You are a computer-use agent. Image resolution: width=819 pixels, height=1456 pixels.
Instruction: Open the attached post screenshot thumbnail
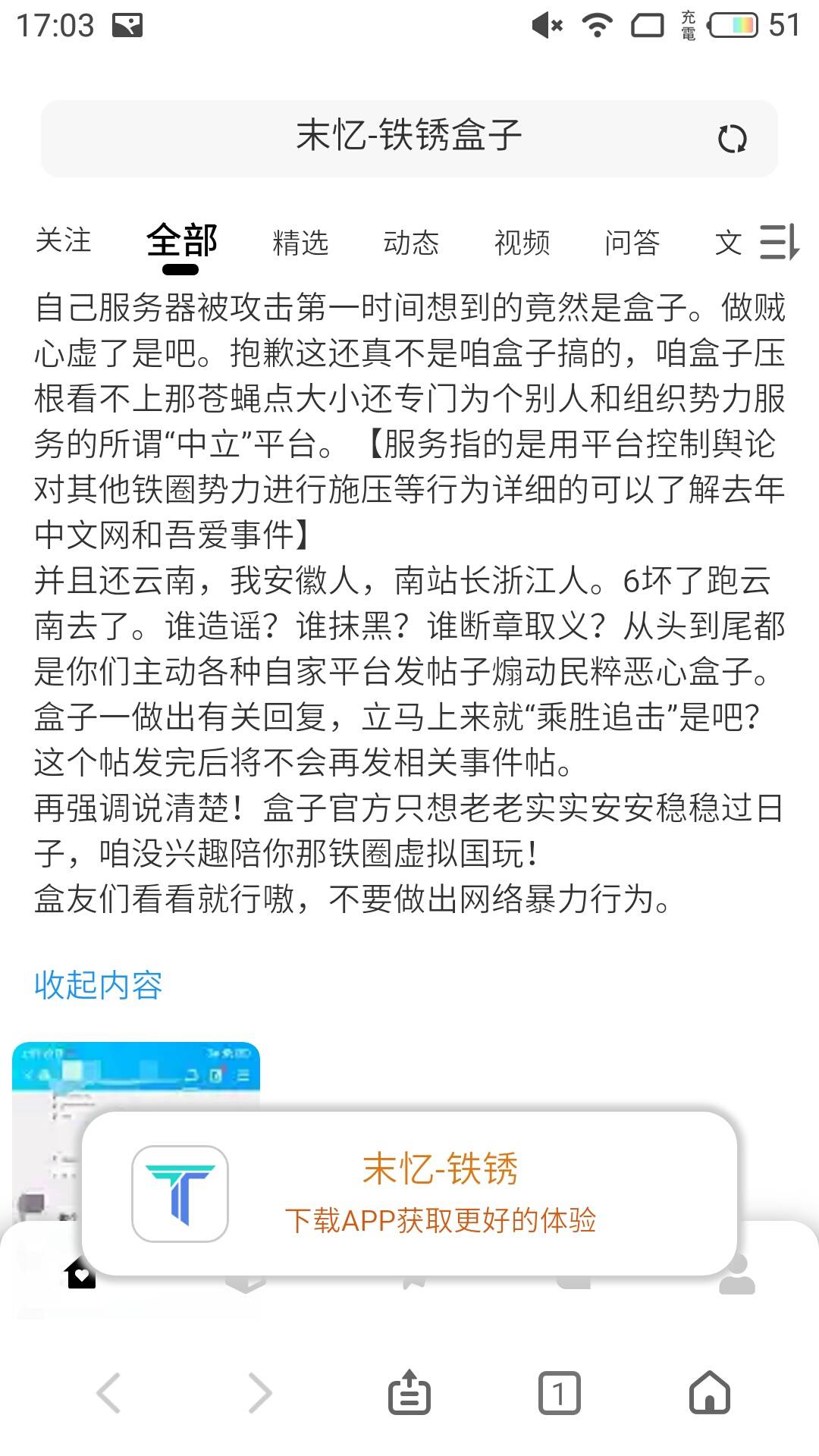pyautogui.click(x=135, y=1077)
